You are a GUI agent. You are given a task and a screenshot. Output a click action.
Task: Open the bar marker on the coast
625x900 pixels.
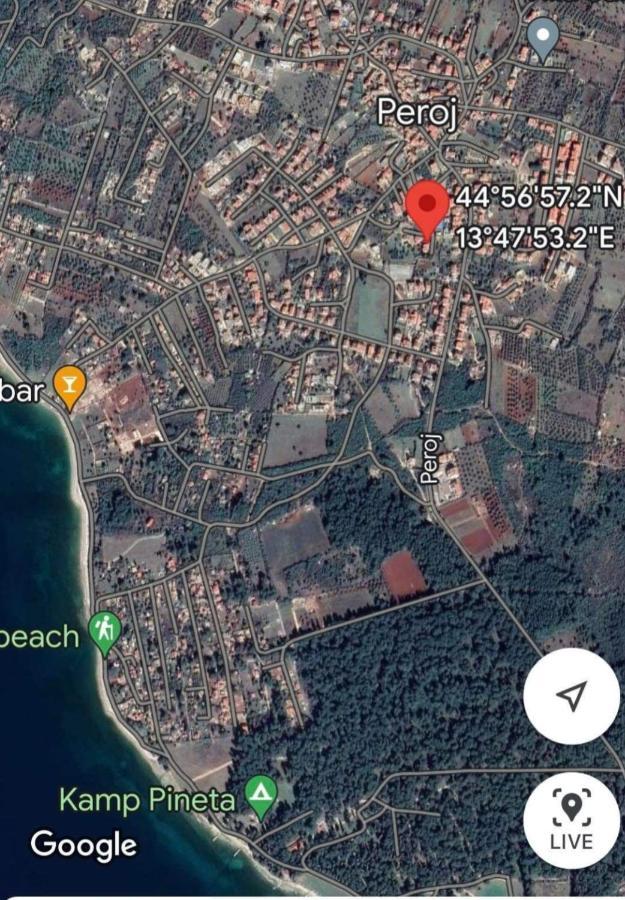[68, 385]
